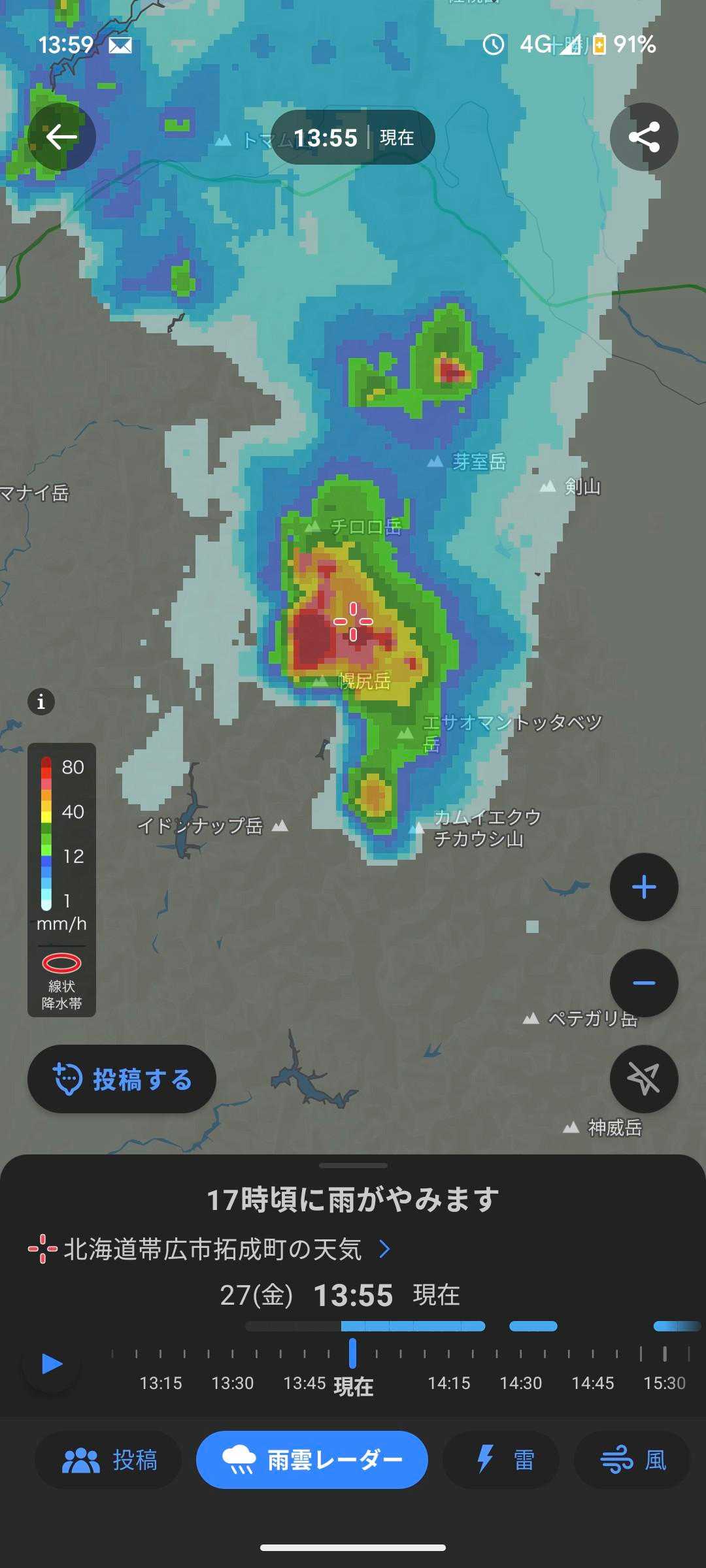Tap 投稿する to submit a report
The image size is (706, 1568).
122,1079
